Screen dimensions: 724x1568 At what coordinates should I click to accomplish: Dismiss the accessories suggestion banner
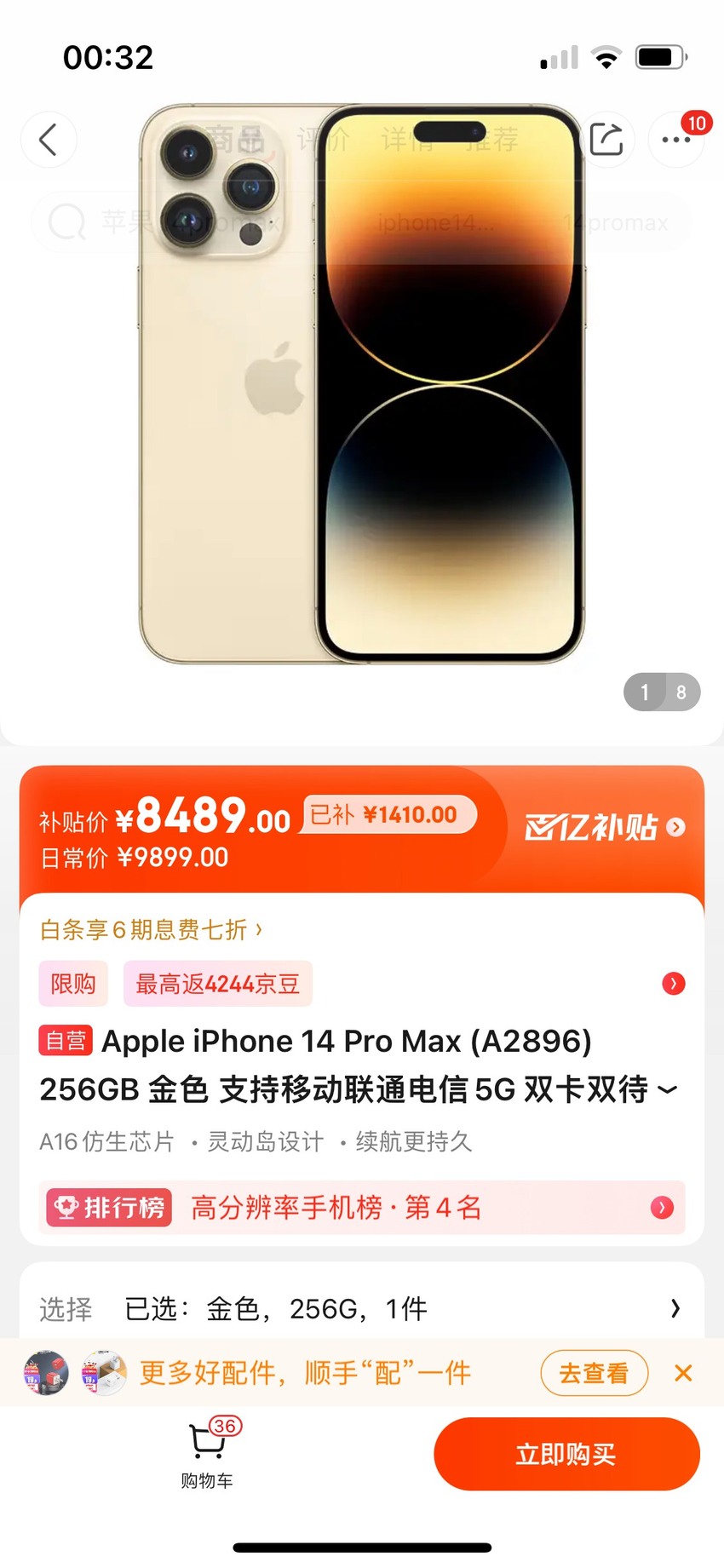point(683,1373)
